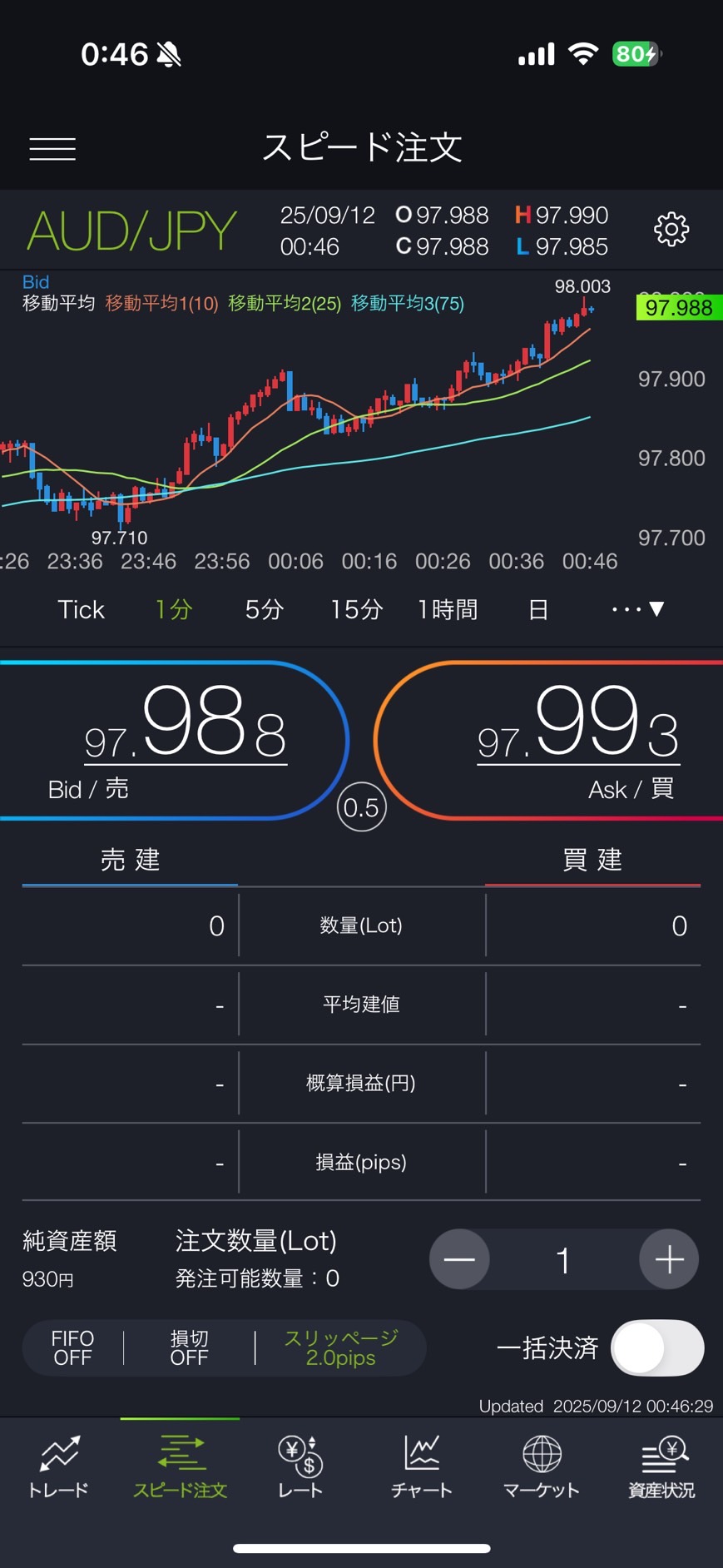Open the レート tab

(x=300, y=1467)
